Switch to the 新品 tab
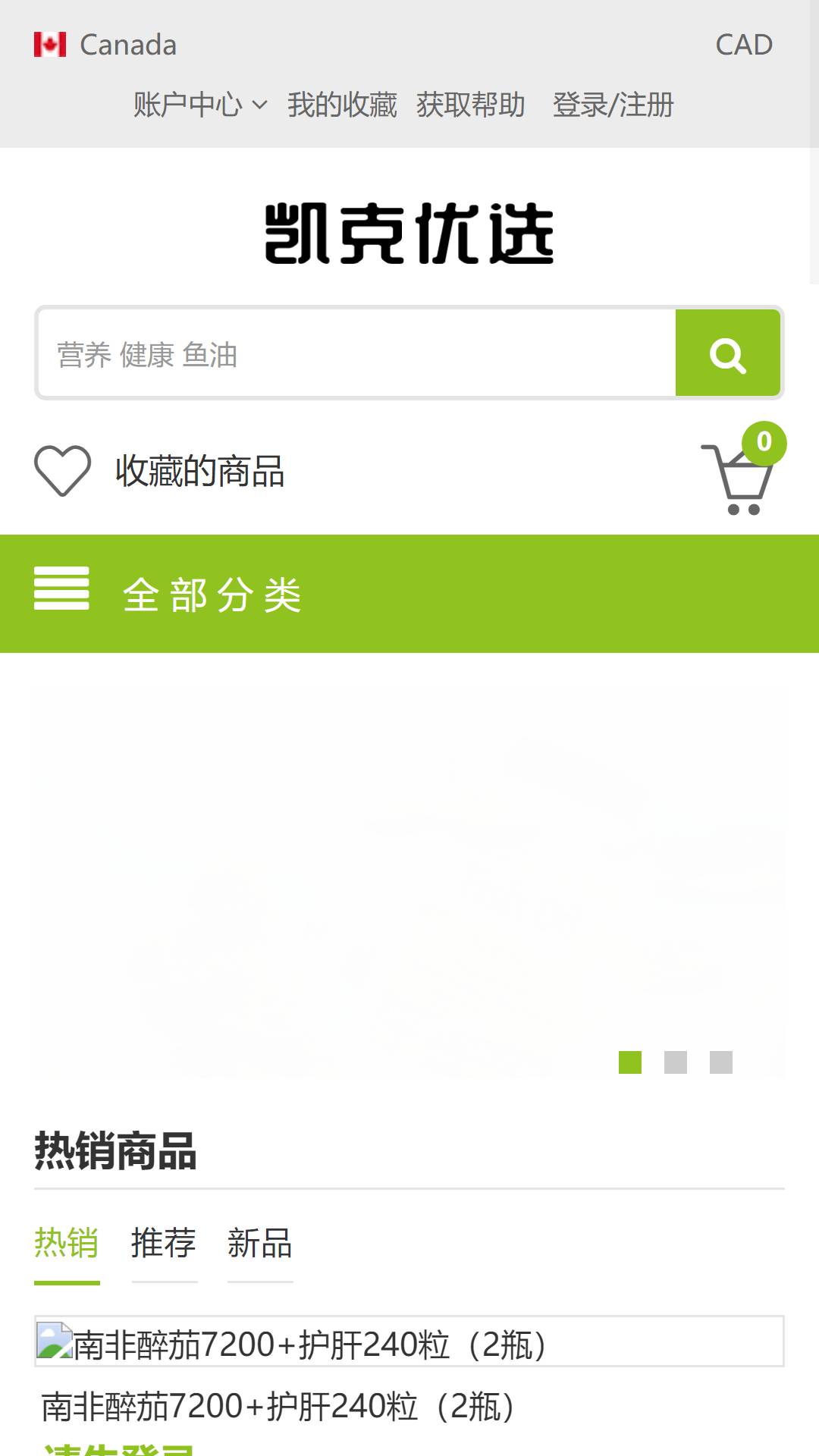819x1456 pixels. coord(260,1244)
